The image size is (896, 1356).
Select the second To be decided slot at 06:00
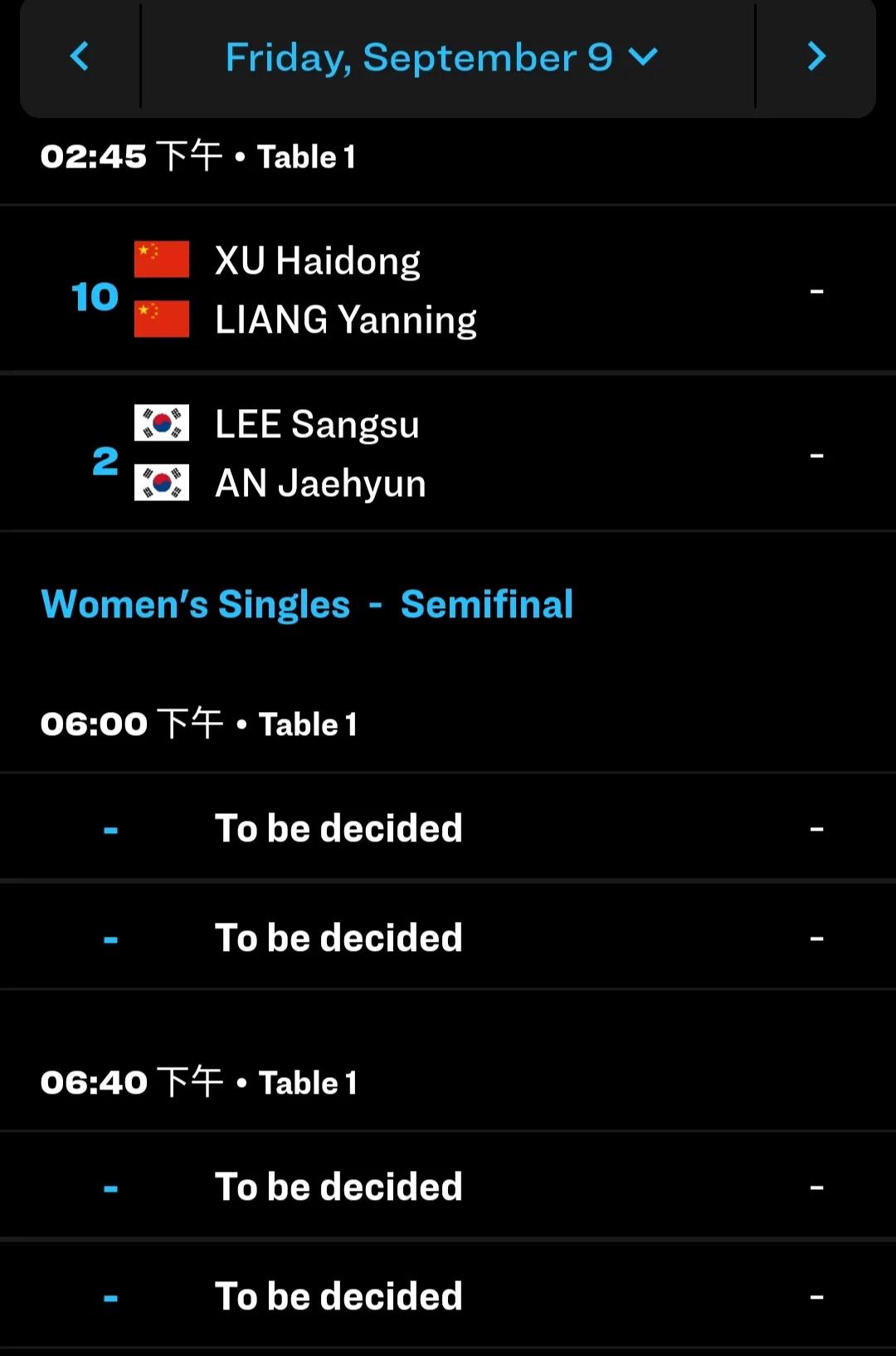[x=338, y=937]
